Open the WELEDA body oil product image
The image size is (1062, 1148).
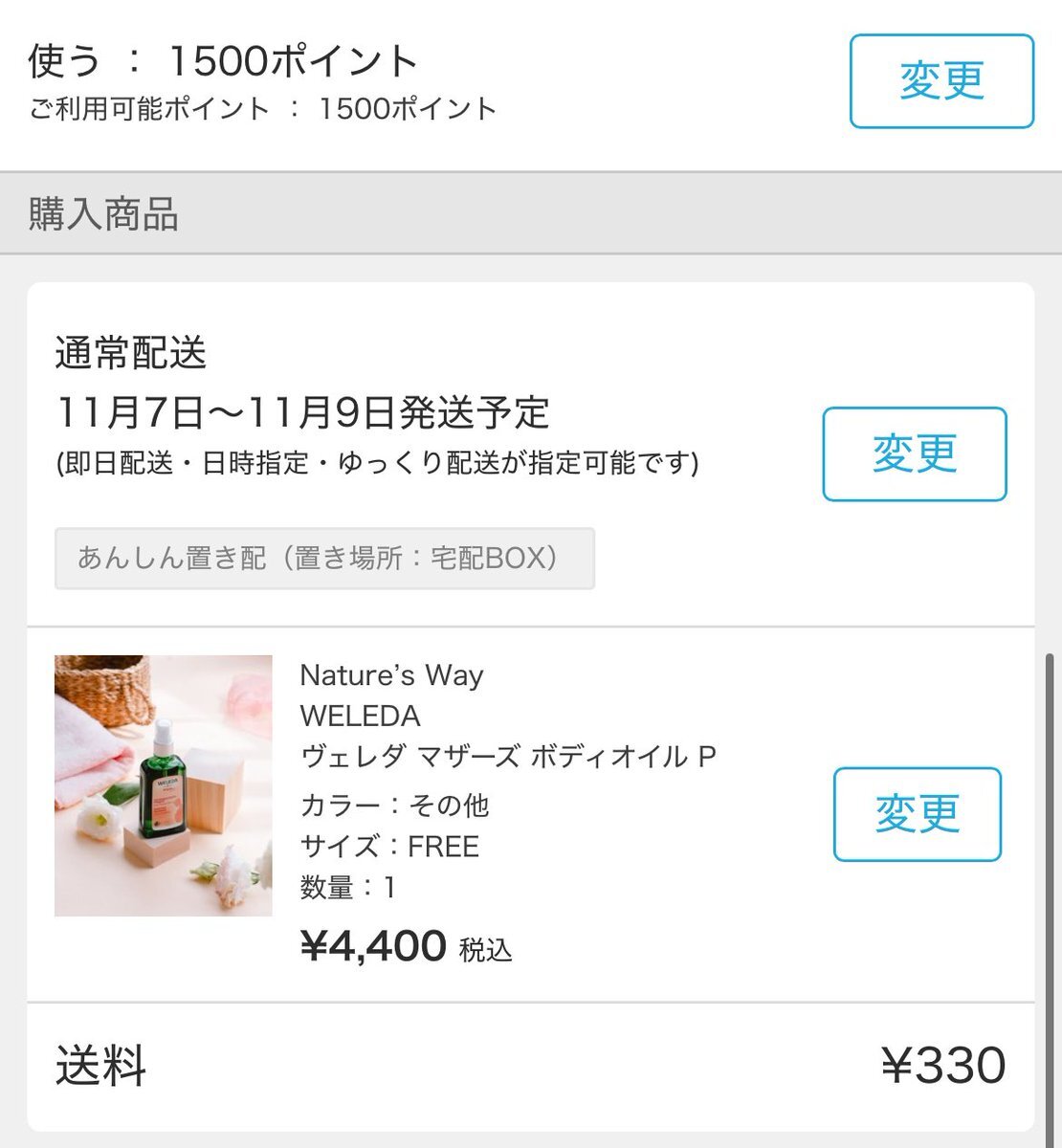pos(164,785)
